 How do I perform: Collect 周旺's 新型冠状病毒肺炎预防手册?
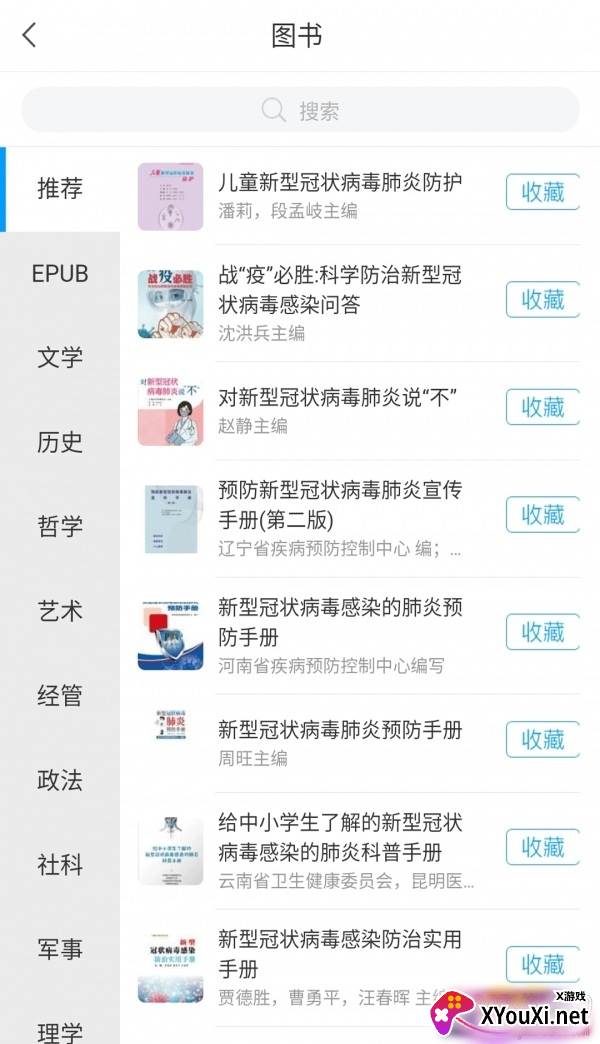(x=542, y=740)
